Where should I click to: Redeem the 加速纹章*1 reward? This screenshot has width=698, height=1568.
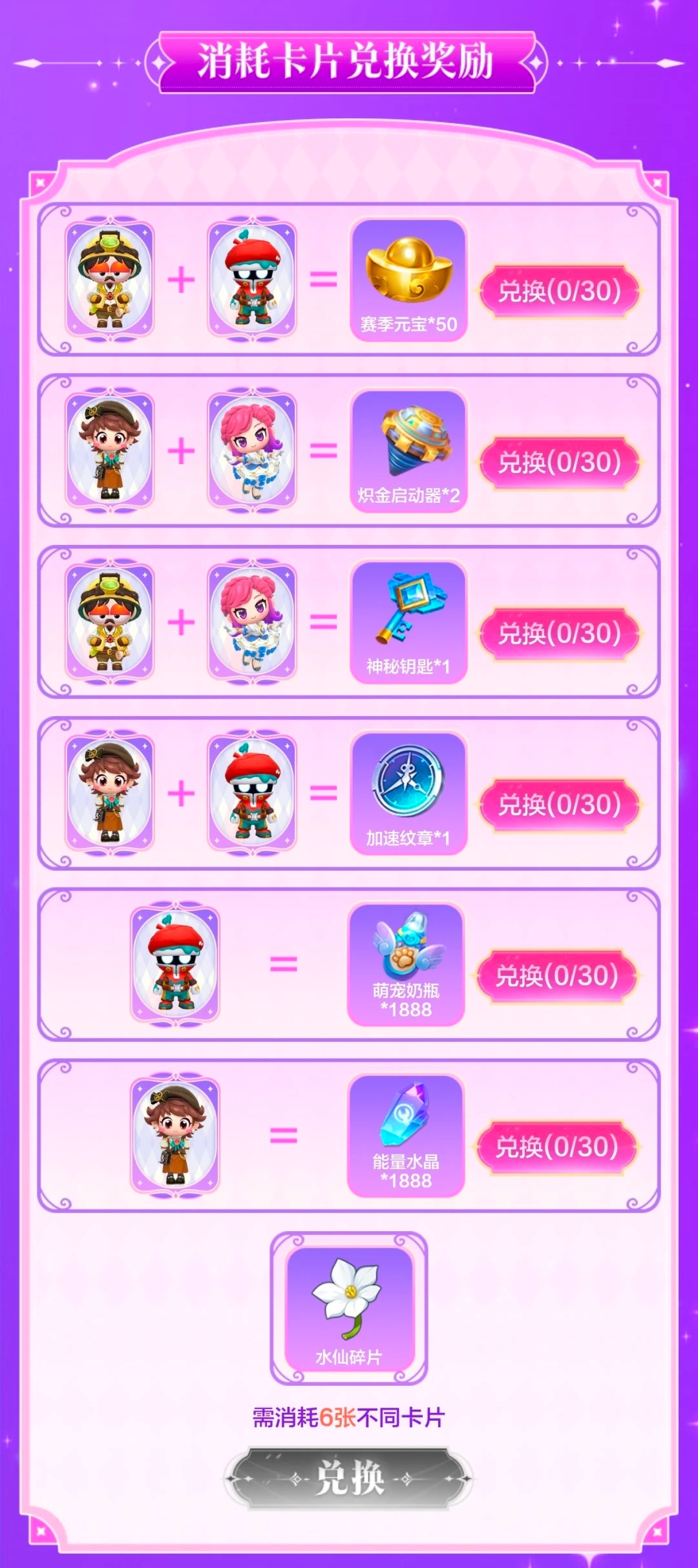click(x=559, y=805)
